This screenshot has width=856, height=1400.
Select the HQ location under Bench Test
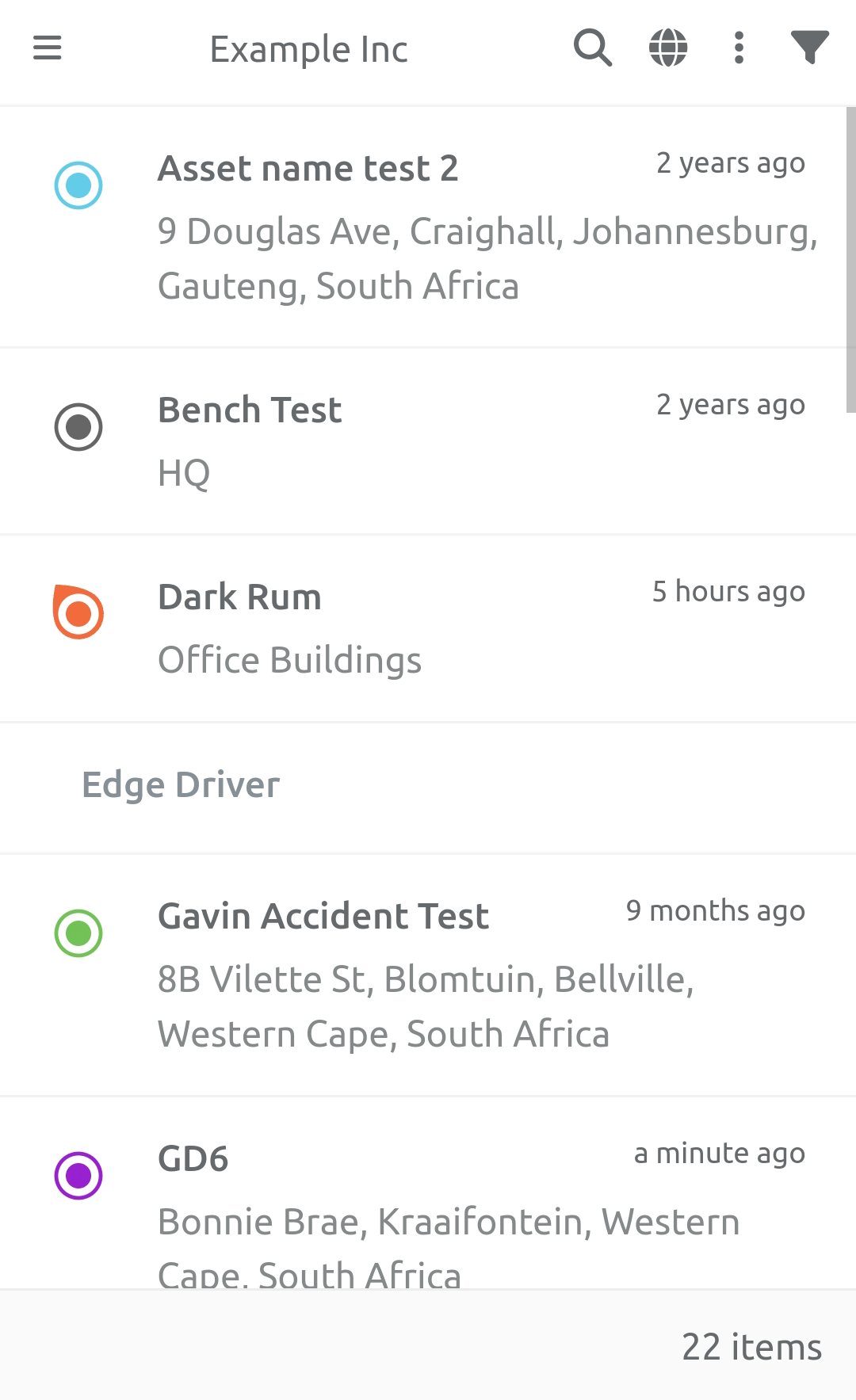[184, 473]
